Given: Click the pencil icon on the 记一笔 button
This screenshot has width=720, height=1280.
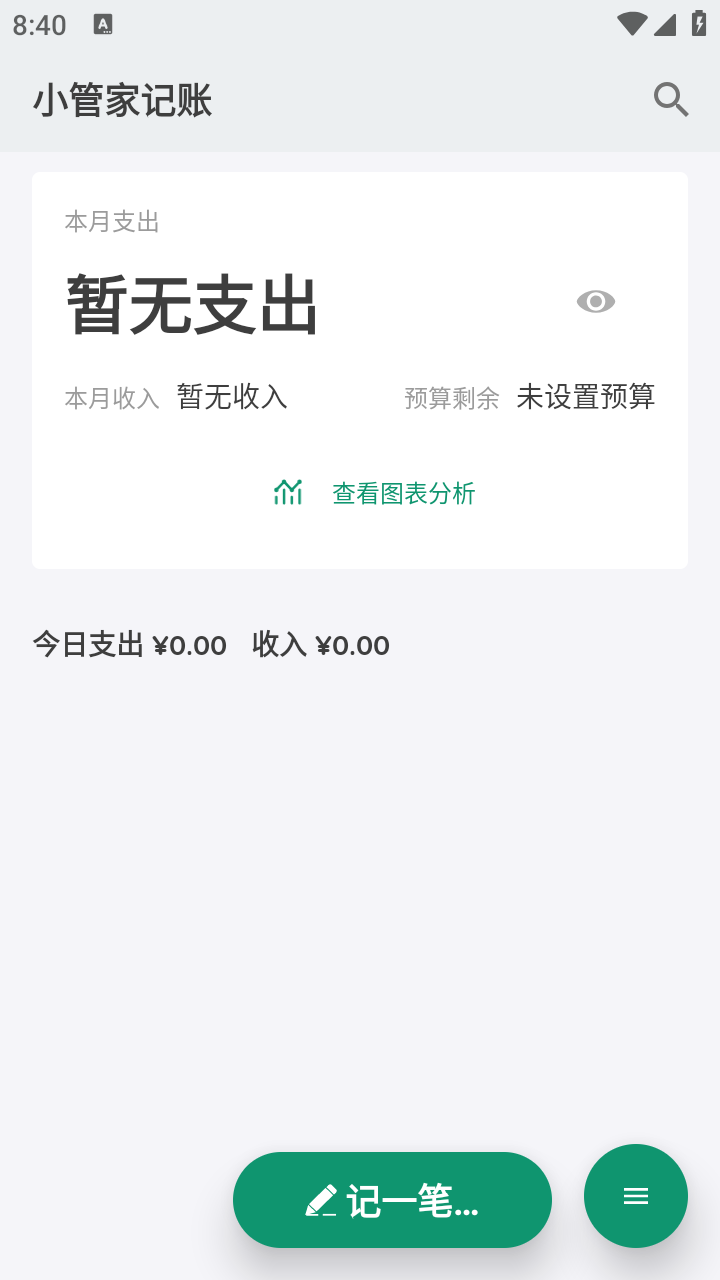Looking at the screenshot, I should point(320,1199).
